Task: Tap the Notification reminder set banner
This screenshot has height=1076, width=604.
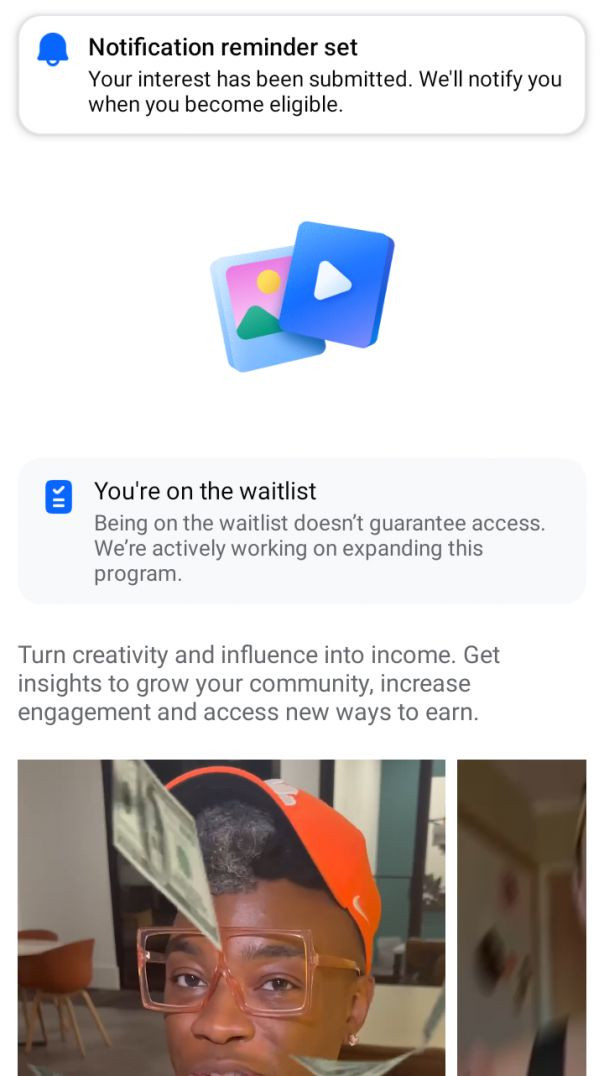Action: pos(301,75)
